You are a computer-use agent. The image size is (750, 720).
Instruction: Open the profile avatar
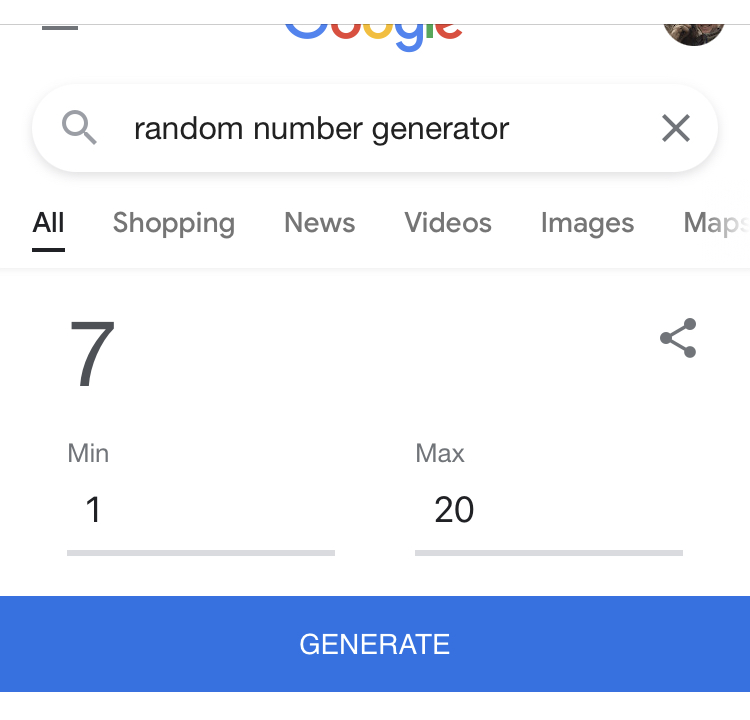(x=694, y=22)
